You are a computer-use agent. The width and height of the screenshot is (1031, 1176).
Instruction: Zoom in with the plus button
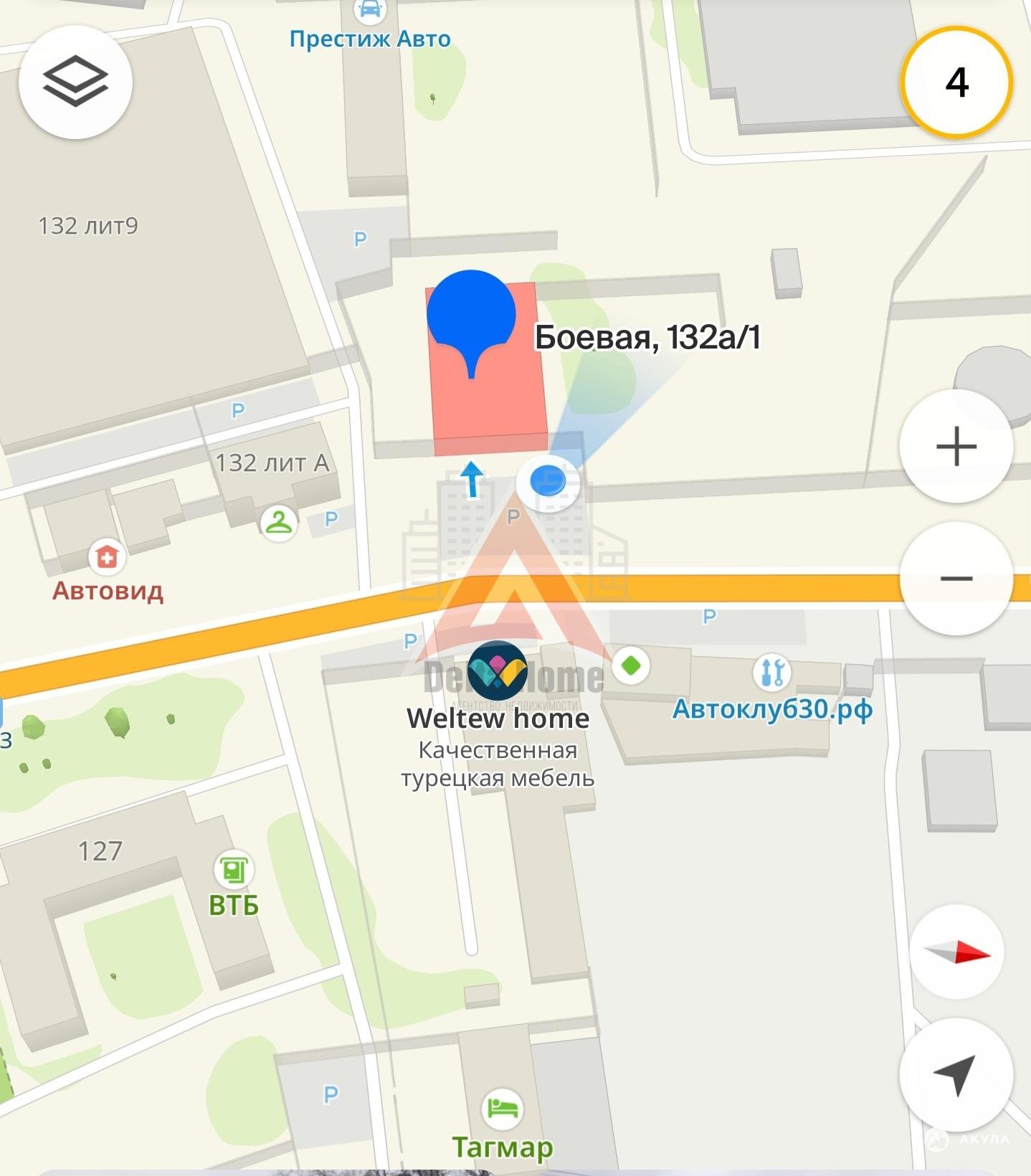(x=956, y=447)
